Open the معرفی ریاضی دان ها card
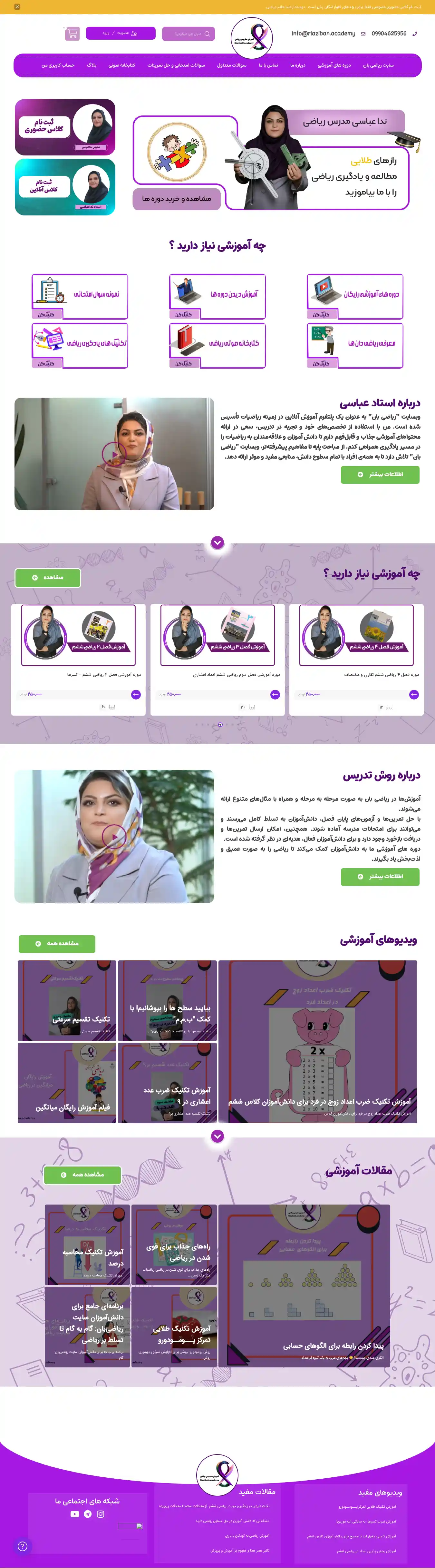 tap(355, 345)
